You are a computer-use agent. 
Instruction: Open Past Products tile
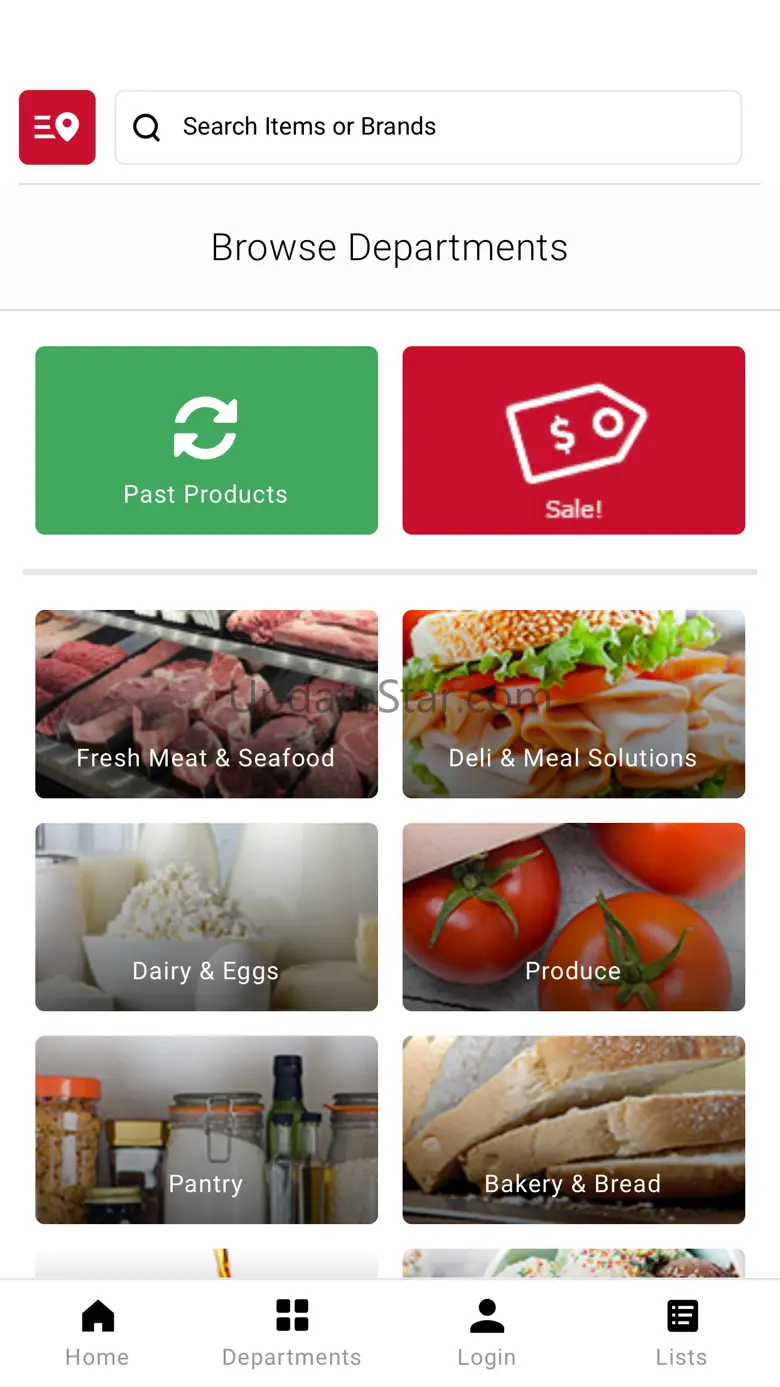(x=206, y=440)
